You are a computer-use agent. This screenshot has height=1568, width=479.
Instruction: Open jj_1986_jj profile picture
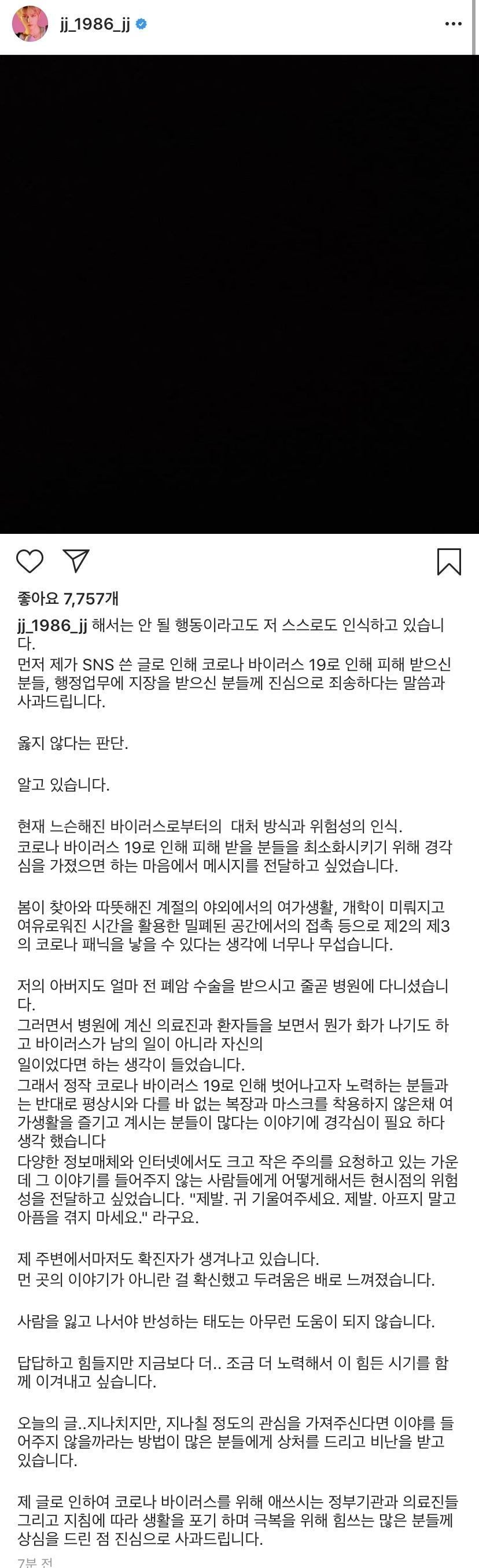point(30,24)
